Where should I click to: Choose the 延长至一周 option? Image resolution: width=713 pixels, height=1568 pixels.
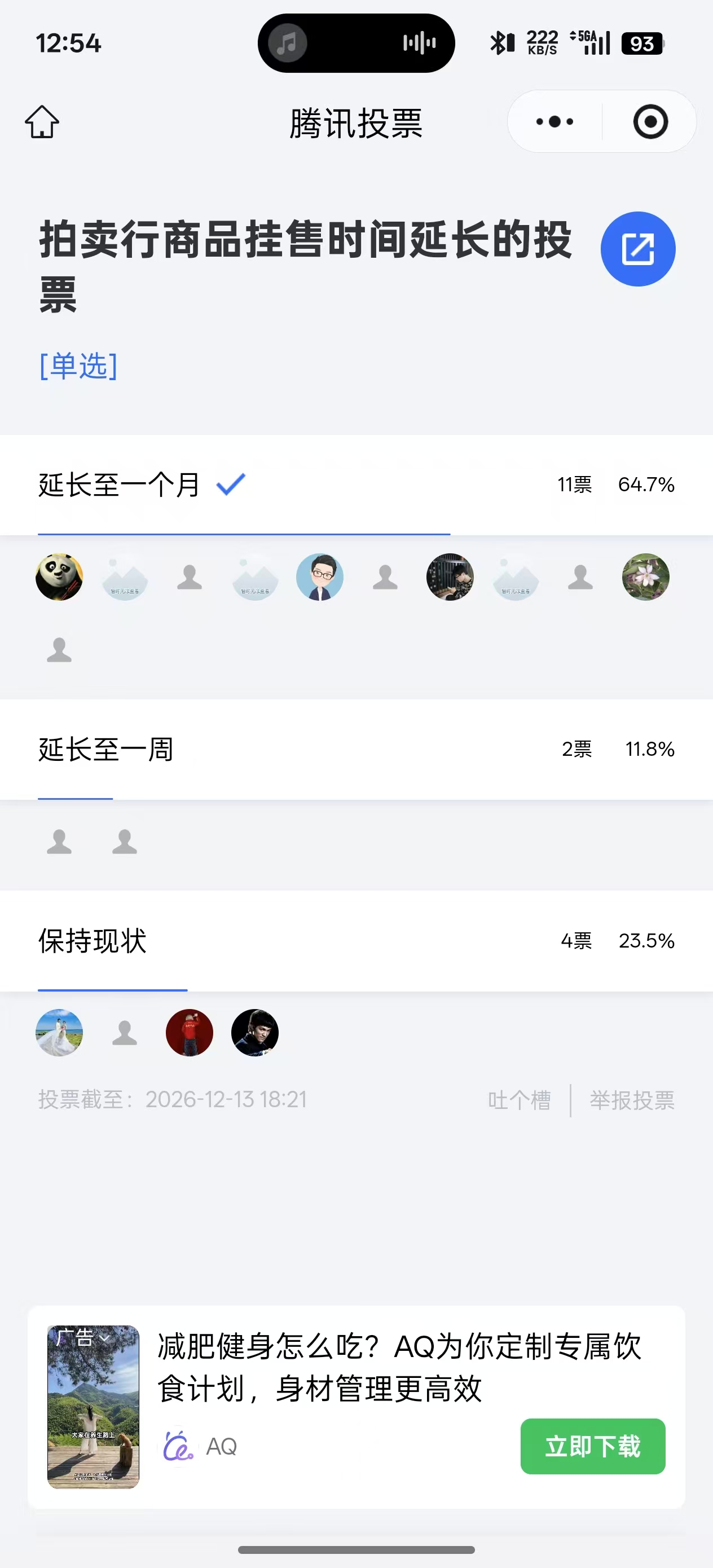coord(106,749)
